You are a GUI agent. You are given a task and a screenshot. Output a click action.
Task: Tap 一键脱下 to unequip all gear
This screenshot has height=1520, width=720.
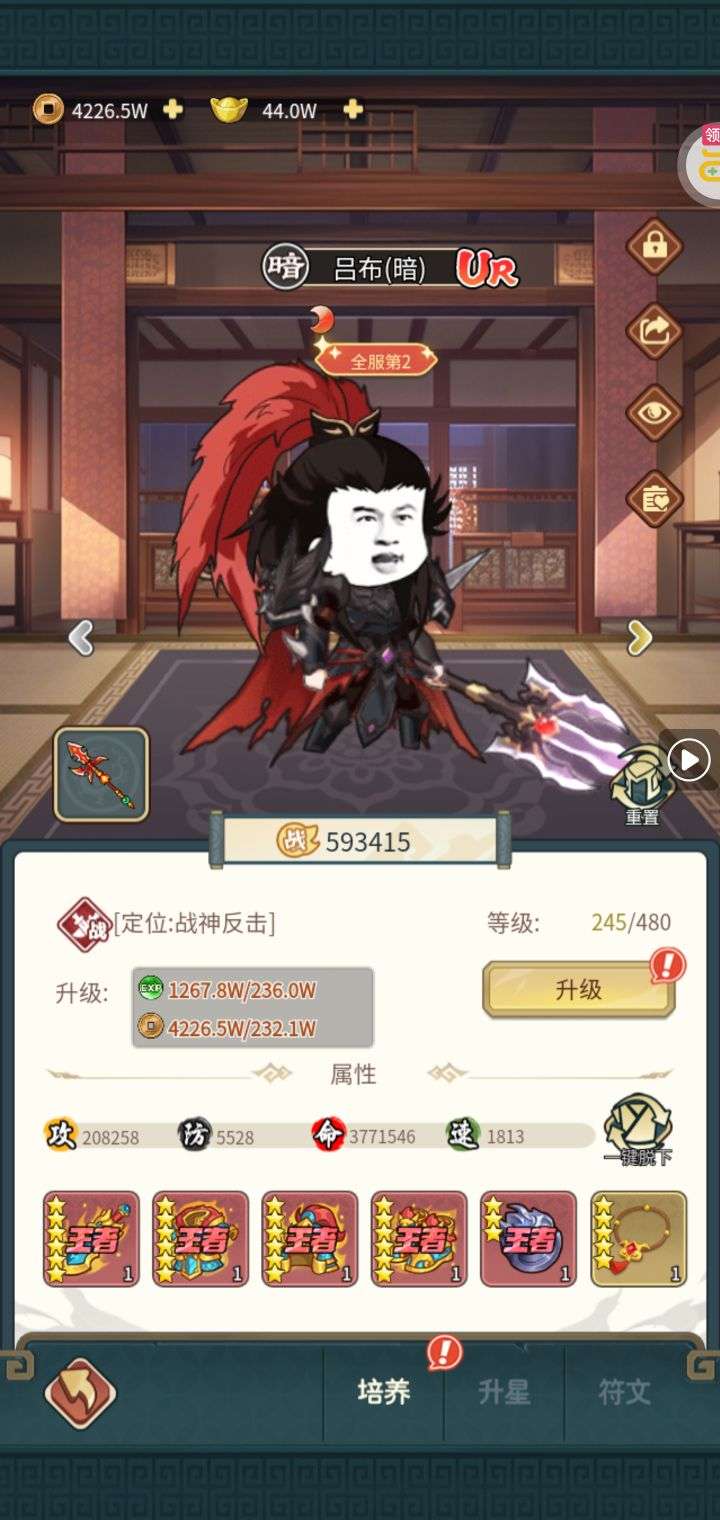tap(638, 1130)
